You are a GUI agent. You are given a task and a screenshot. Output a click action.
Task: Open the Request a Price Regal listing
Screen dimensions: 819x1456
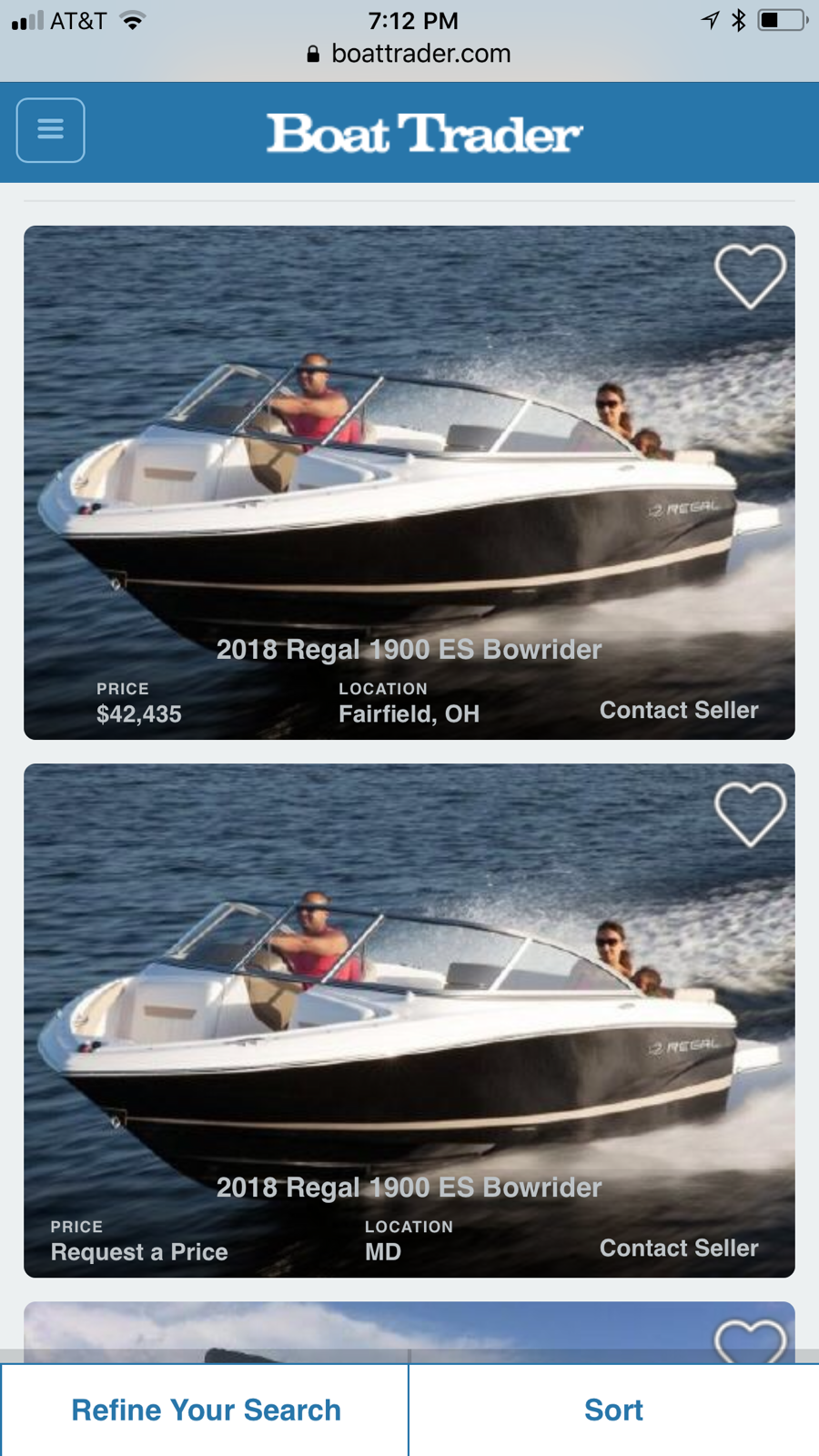pos(409,1187)
